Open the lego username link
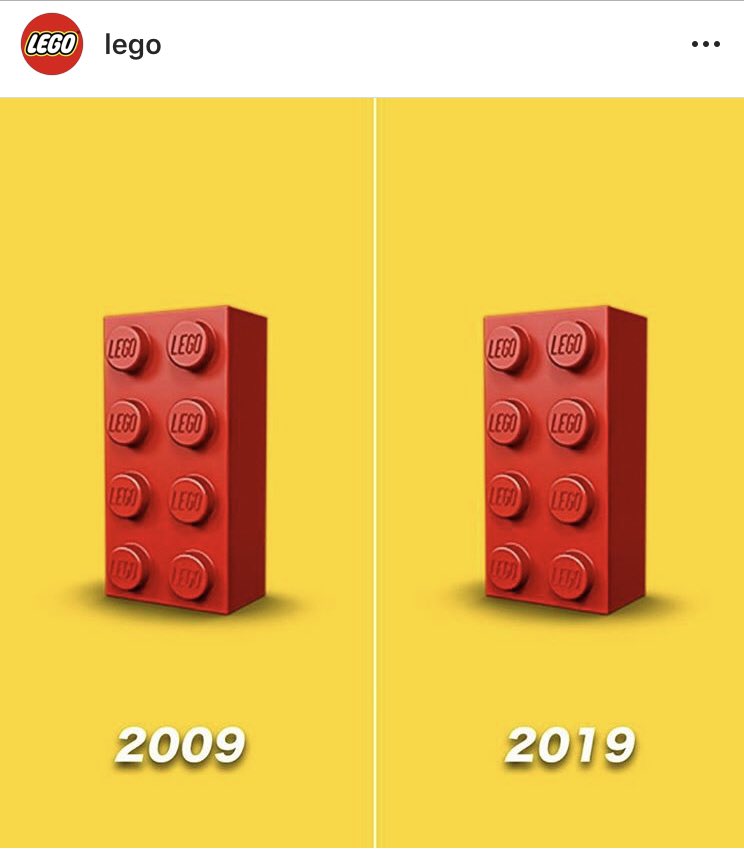 [x=132, y=45]
